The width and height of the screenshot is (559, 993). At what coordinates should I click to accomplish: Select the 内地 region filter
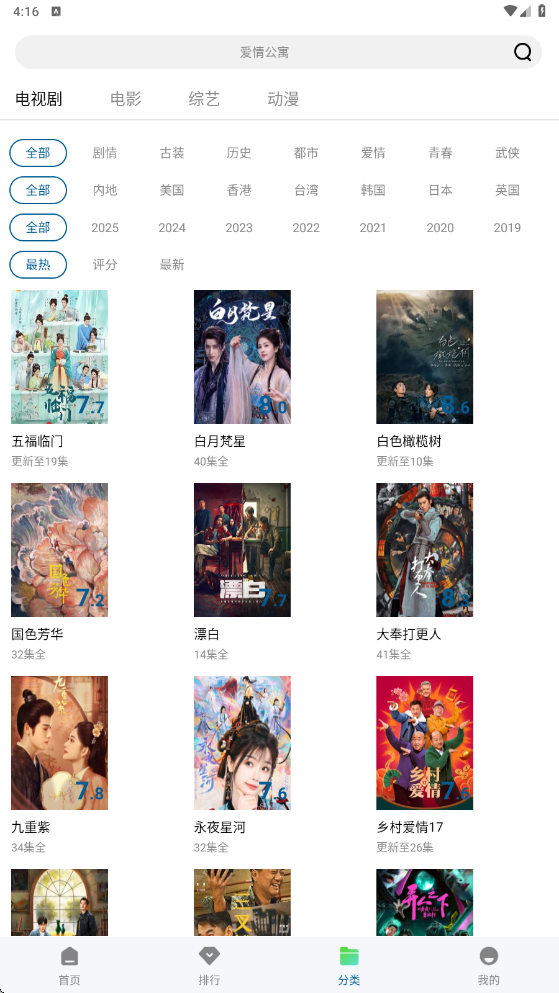click(105, 190)
